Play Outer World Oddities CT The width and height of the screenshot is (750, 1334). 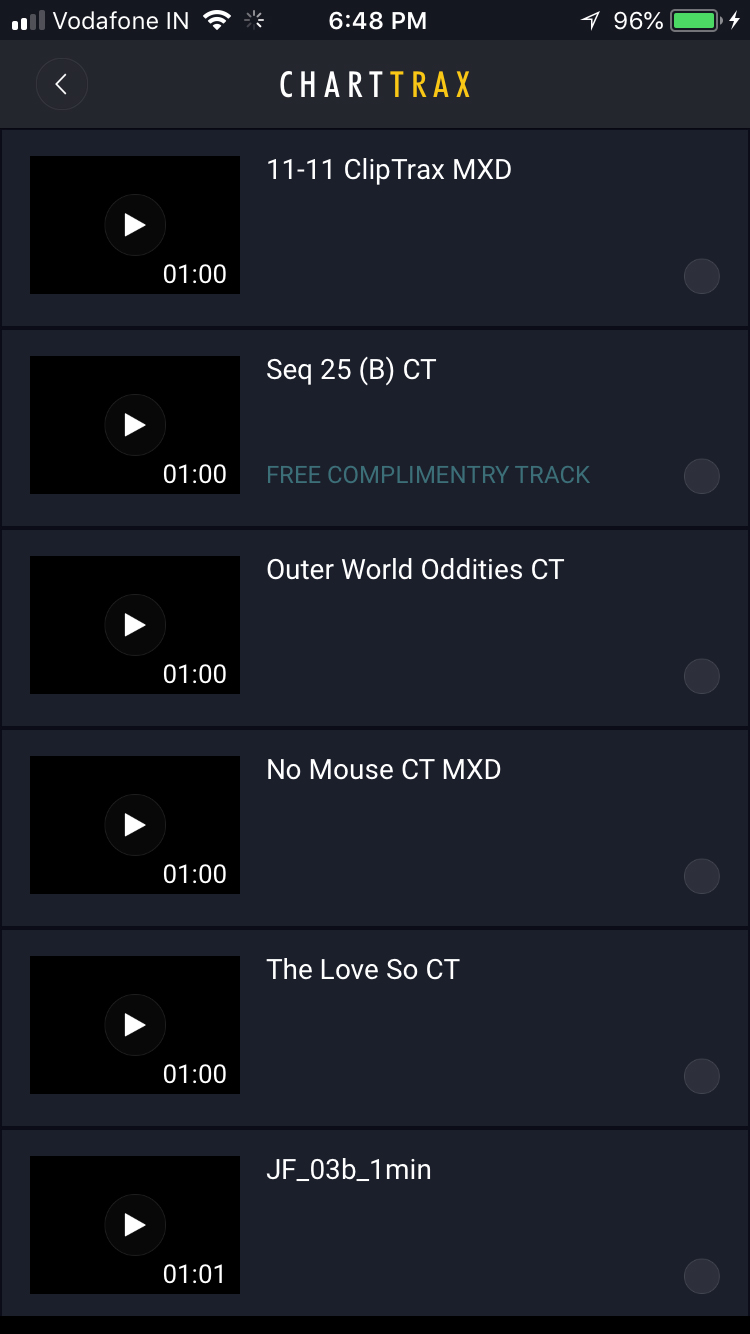pos(135,625)
